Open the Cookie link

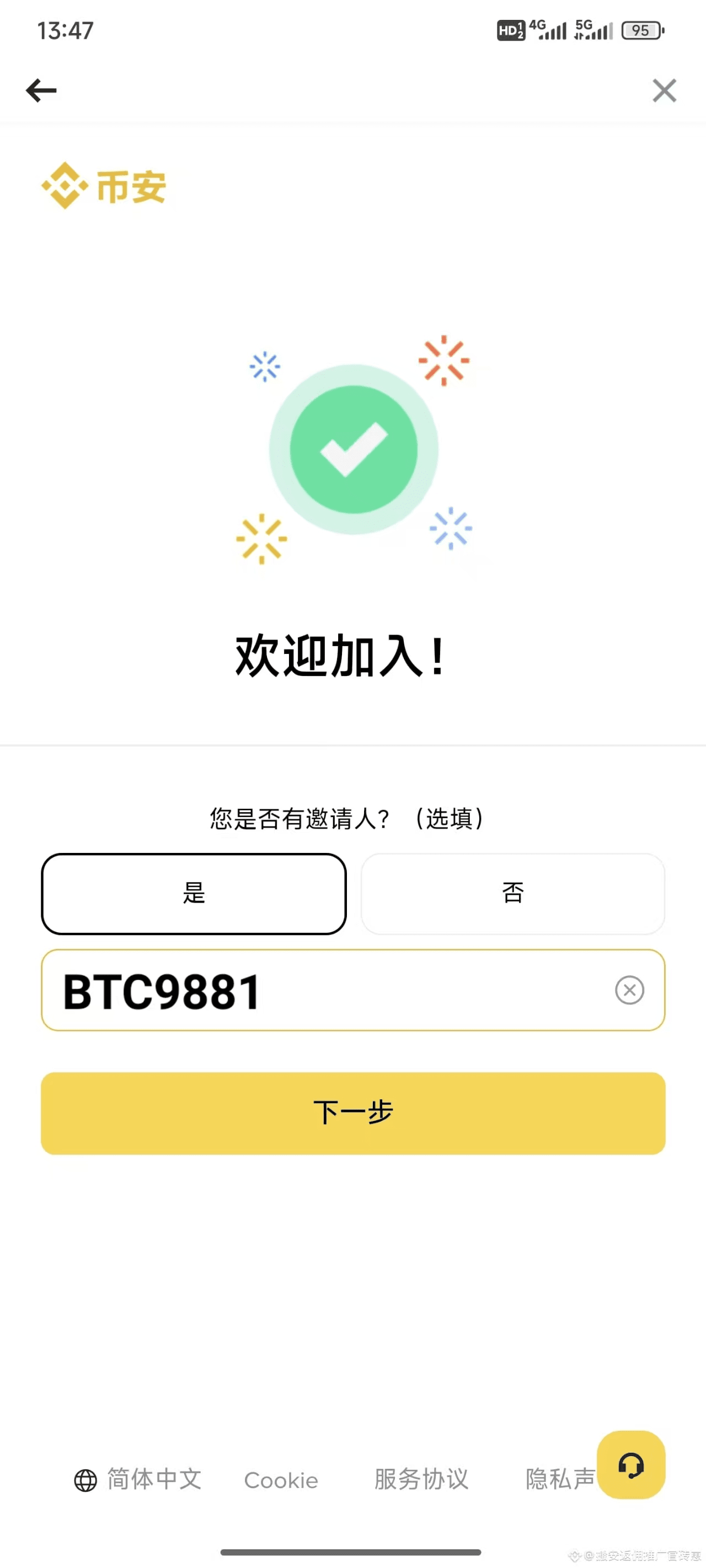[281, 1480]
